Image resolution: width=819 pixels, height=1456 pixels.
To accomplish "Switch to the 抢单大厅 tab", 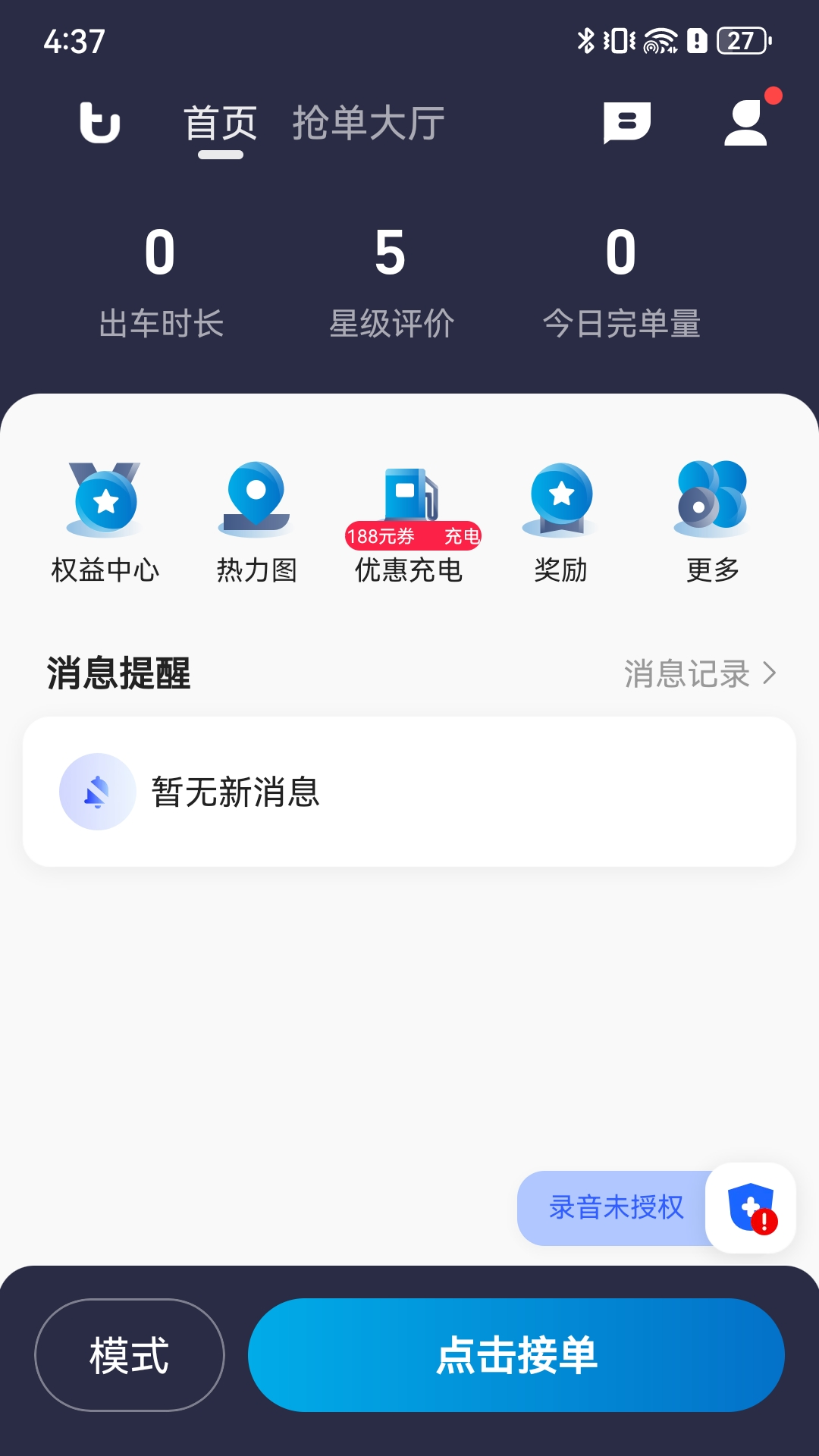I will (368, 121).
